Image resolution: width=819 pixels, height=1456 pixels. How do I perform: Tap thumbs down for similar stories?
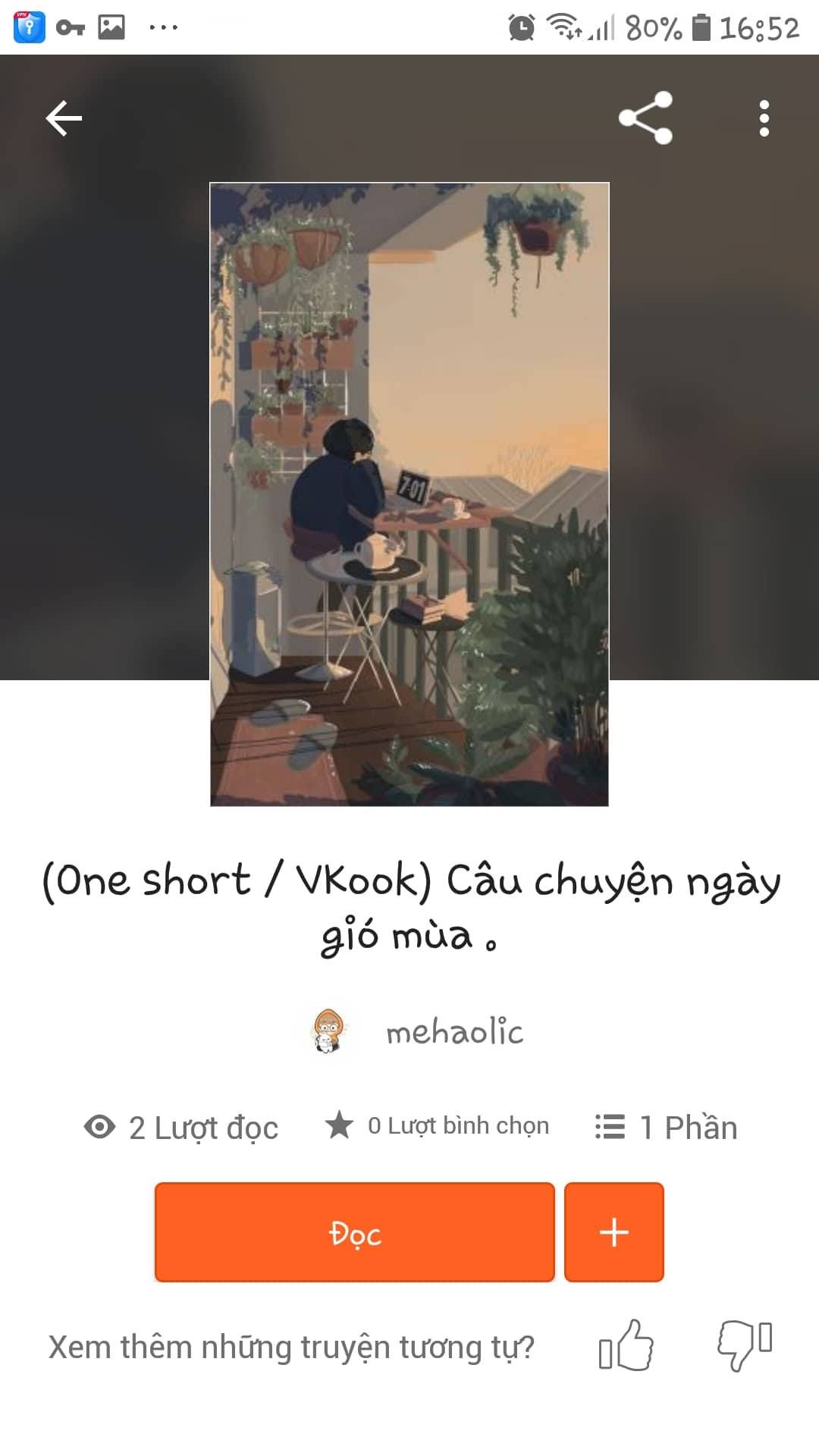tap(745, 1346)
